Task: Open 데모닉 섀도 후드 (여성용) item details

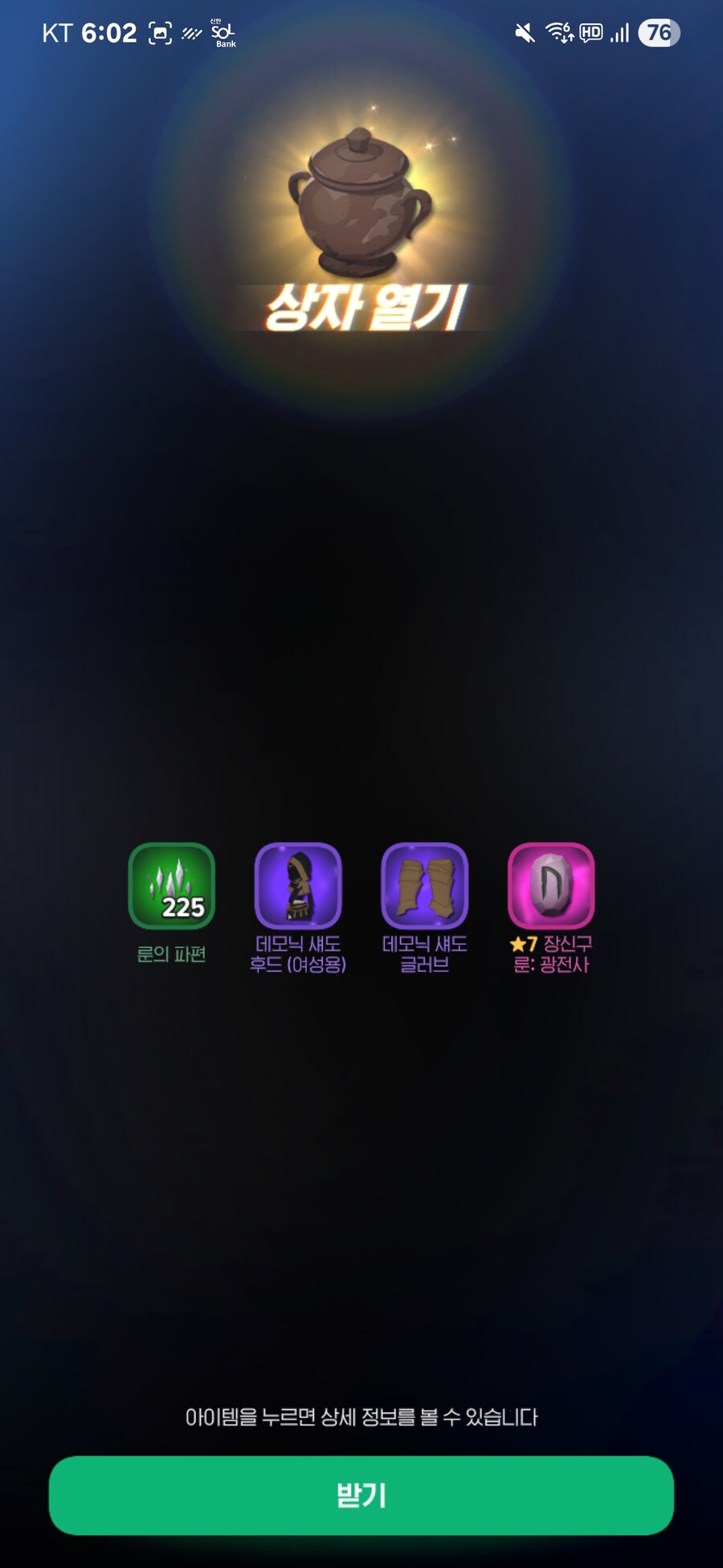Action: point(298,886)
